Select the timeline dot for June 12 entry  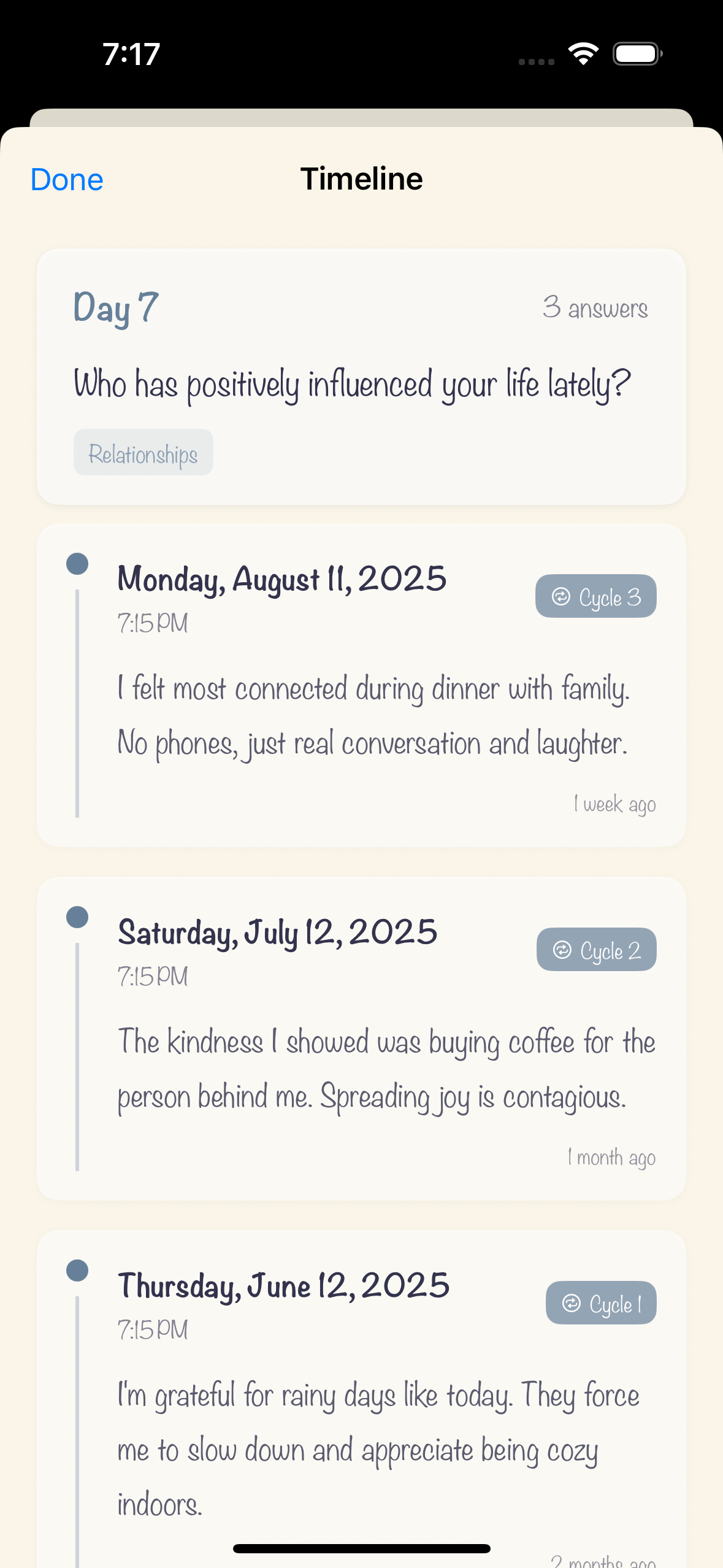77,1270
